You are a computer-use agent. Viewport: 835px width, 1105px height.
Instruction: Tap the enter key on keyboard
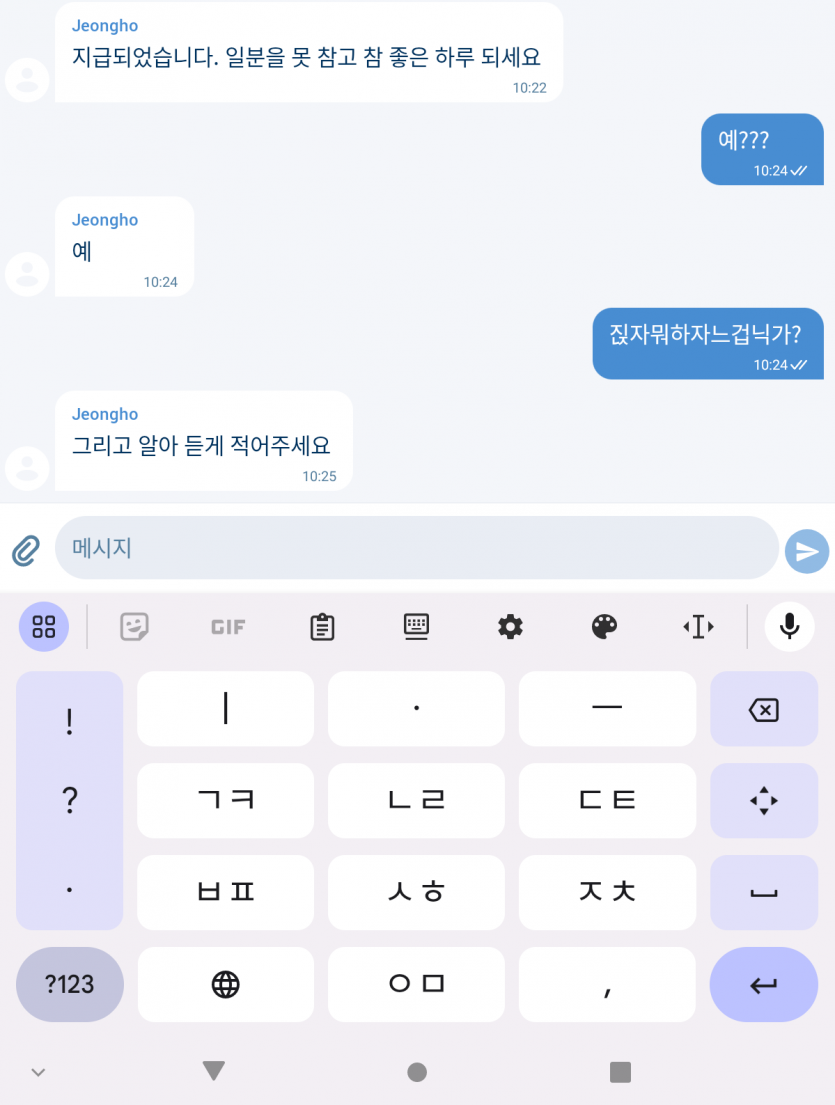[763, 984]
